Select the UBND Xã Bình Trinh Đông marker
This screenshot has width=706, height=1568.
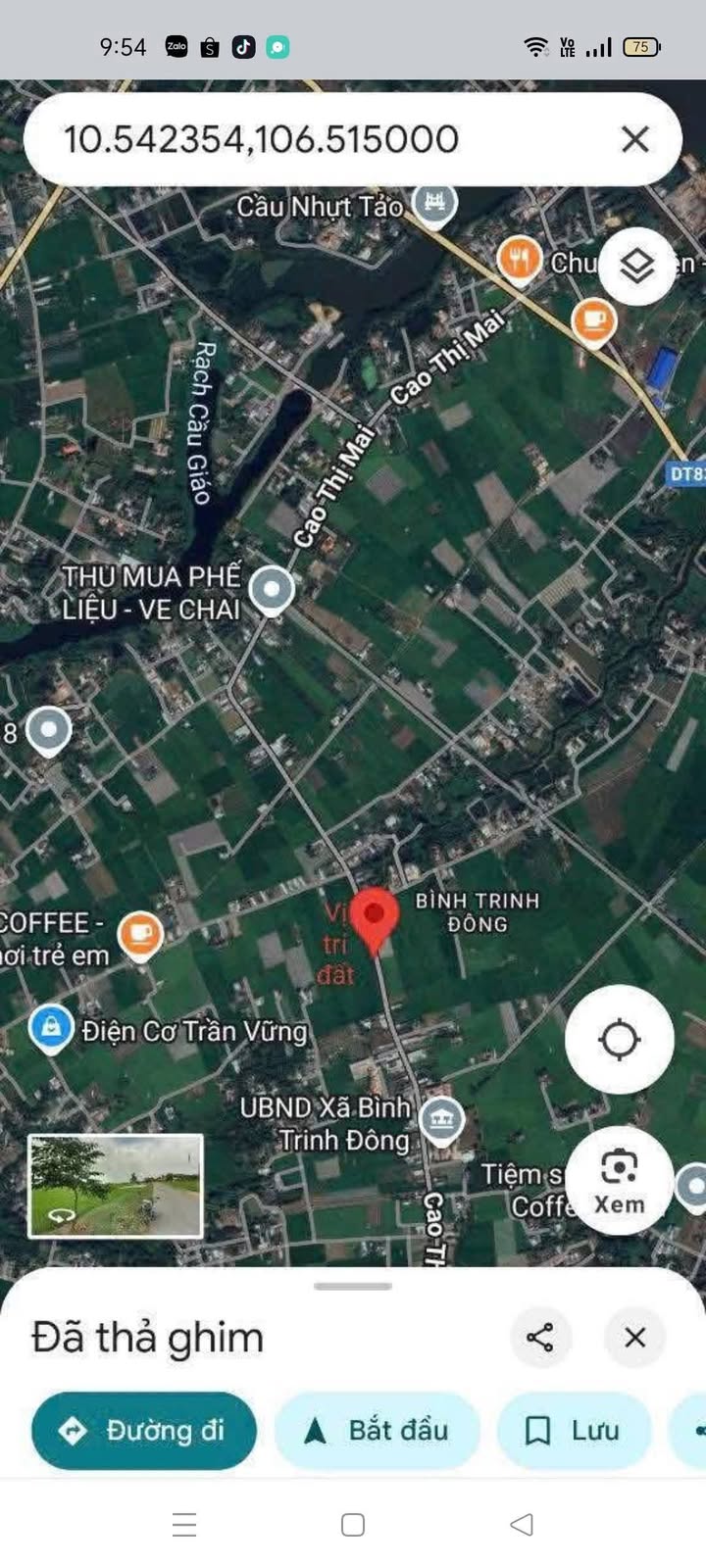pos(441,1119)
